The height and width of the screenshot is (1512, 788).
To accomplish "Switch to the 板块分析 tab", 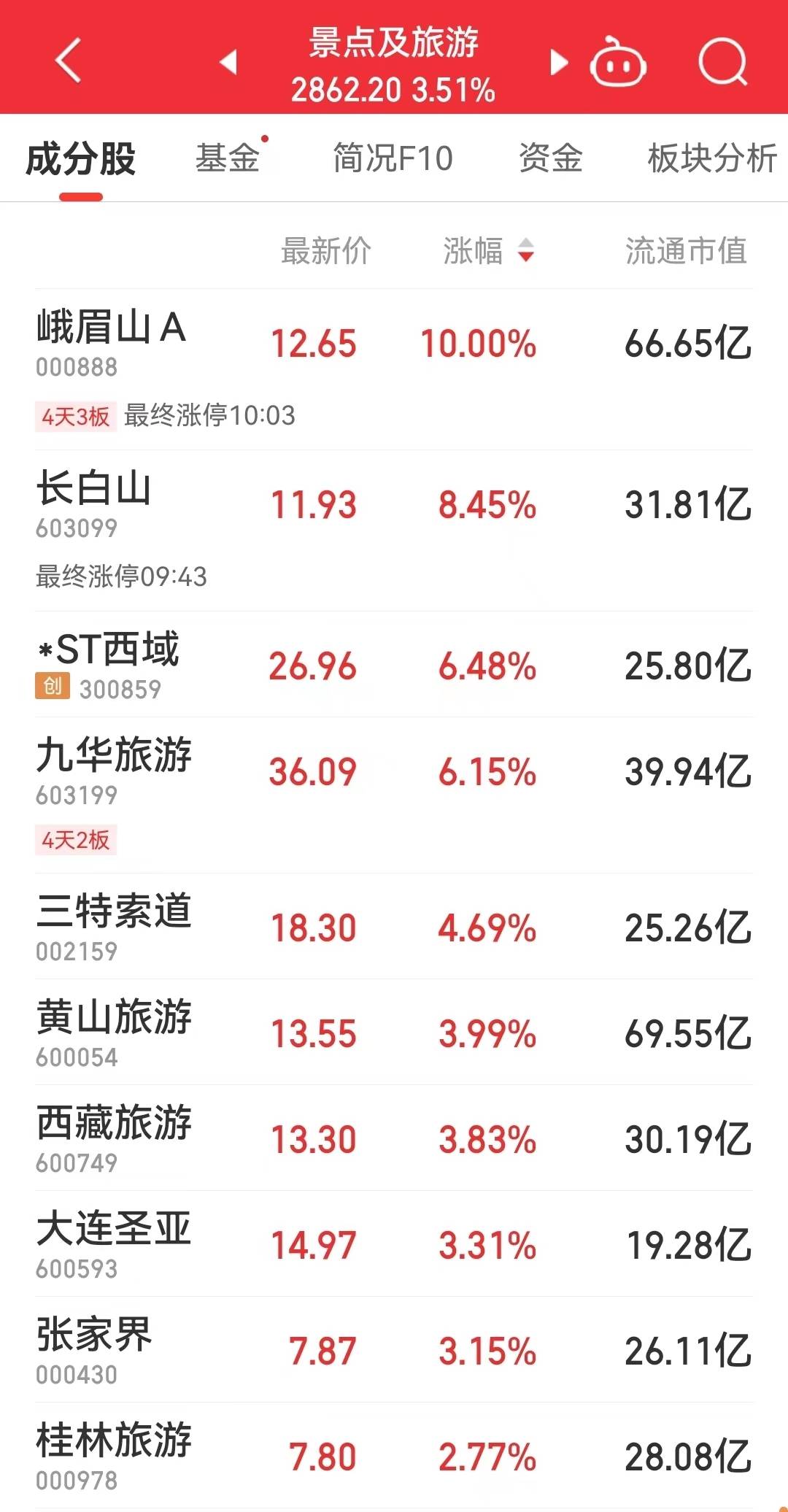I will (713, 158).
